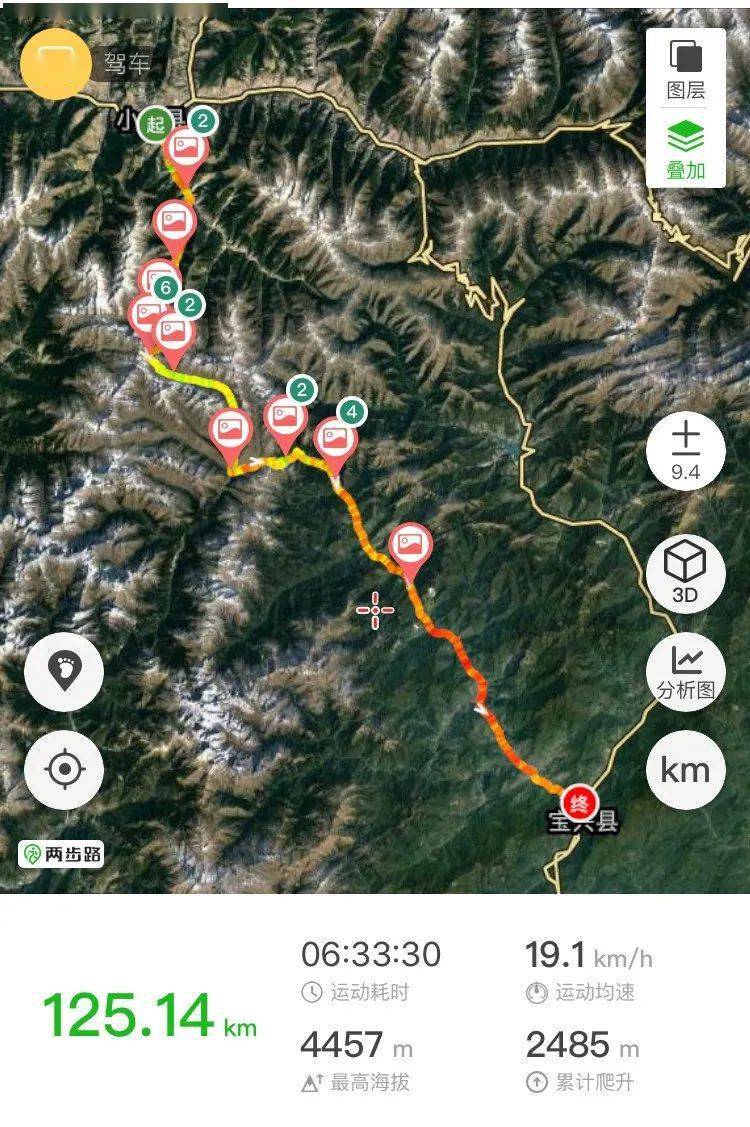Screen dimensions: 750x1127
Task: Tap the 叠加 overlay button
Action: (x=686, y=148)
